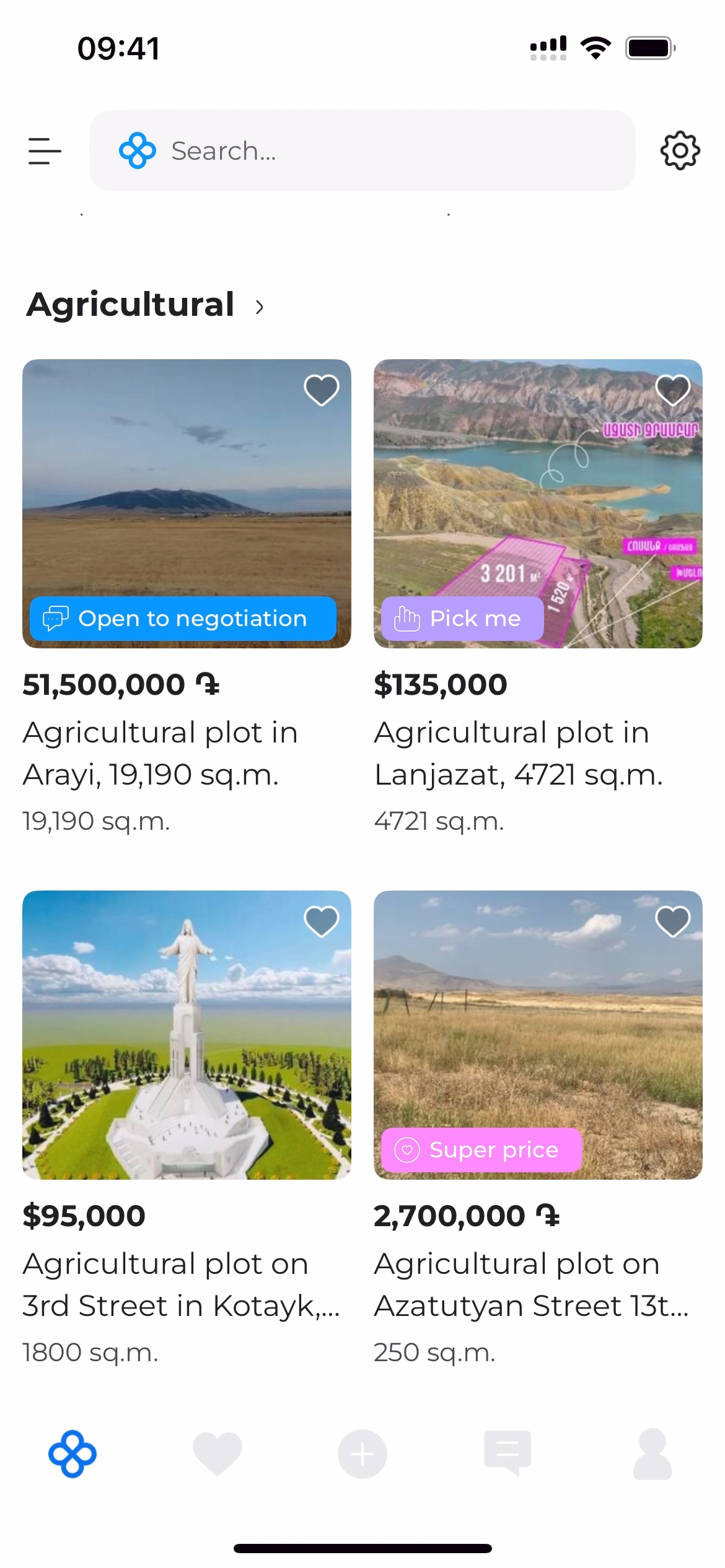Go to the favorites tab
The image size is (725, 1568).
tap(217, 1453)
